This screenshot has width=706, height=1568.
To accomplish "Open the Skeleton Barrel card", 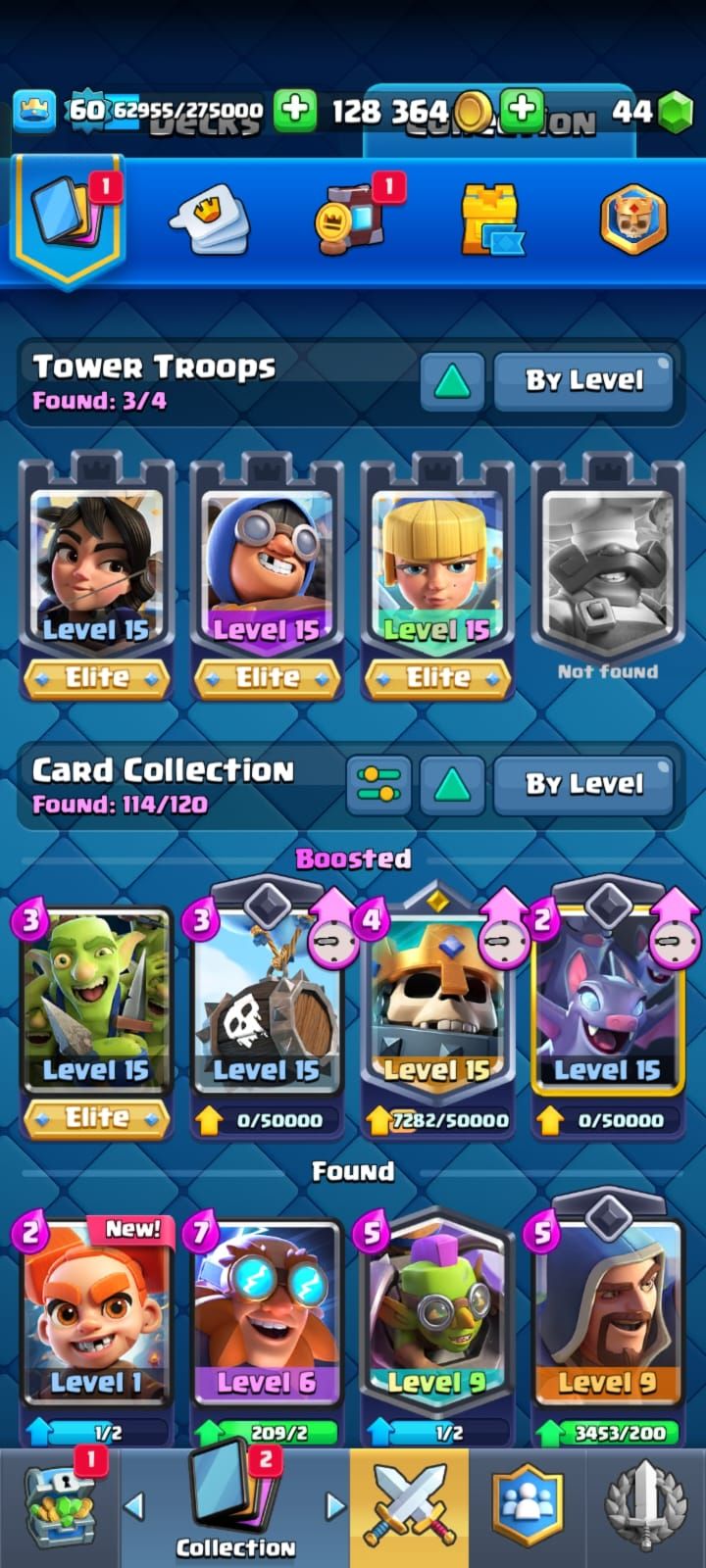I will coord(267,1009).
